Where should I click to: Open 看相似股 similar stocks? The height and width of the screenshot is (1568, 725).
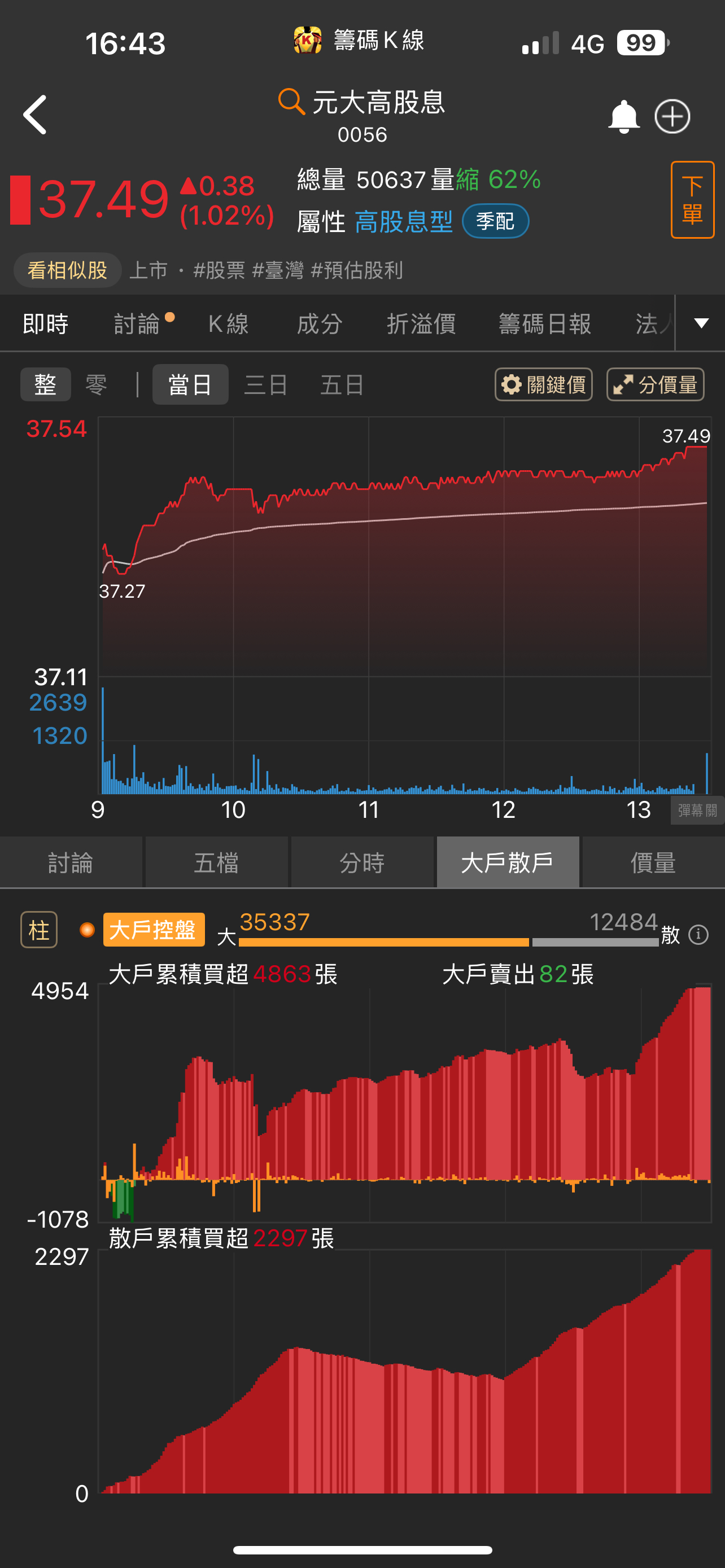[68, 270]
